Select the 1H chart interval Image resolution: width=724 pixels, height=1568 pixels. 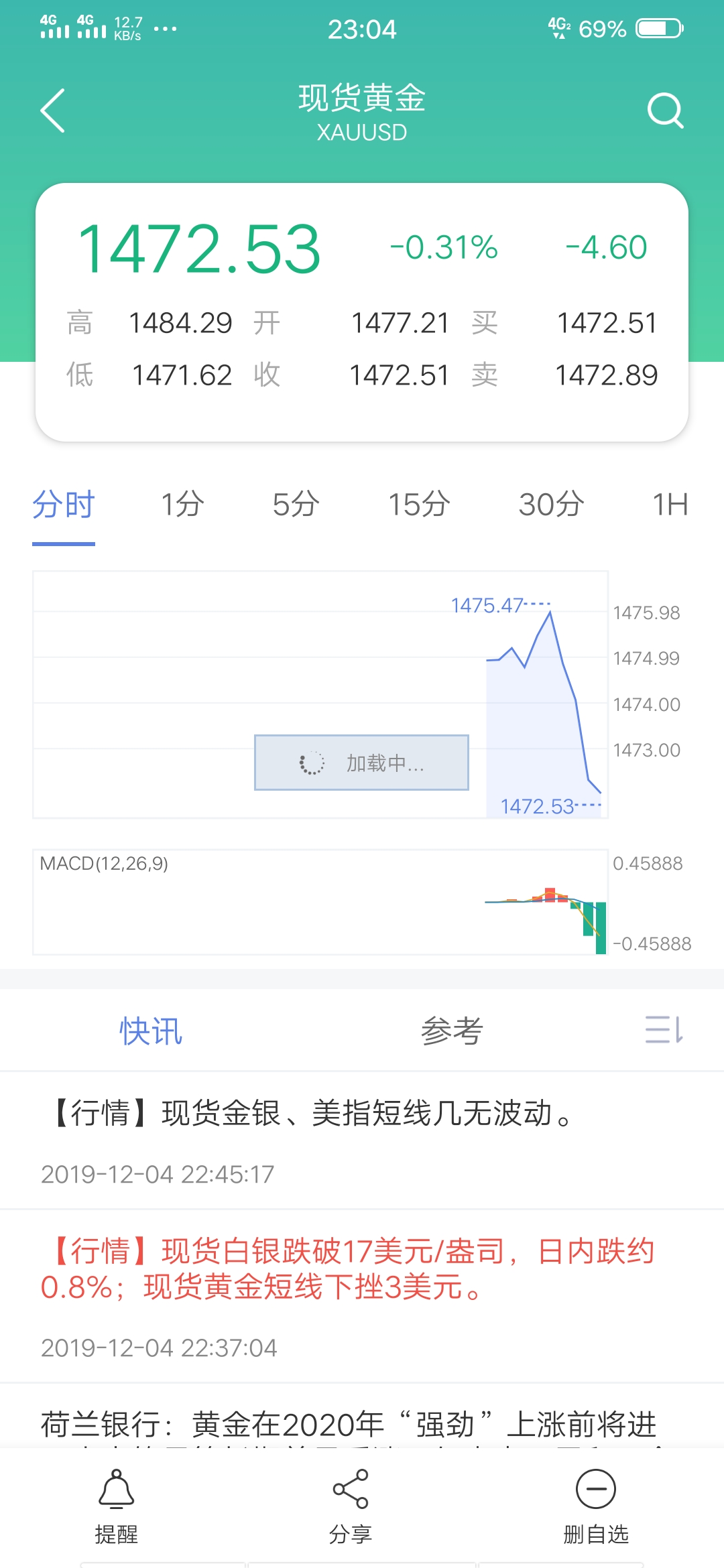tap(670, 505)
